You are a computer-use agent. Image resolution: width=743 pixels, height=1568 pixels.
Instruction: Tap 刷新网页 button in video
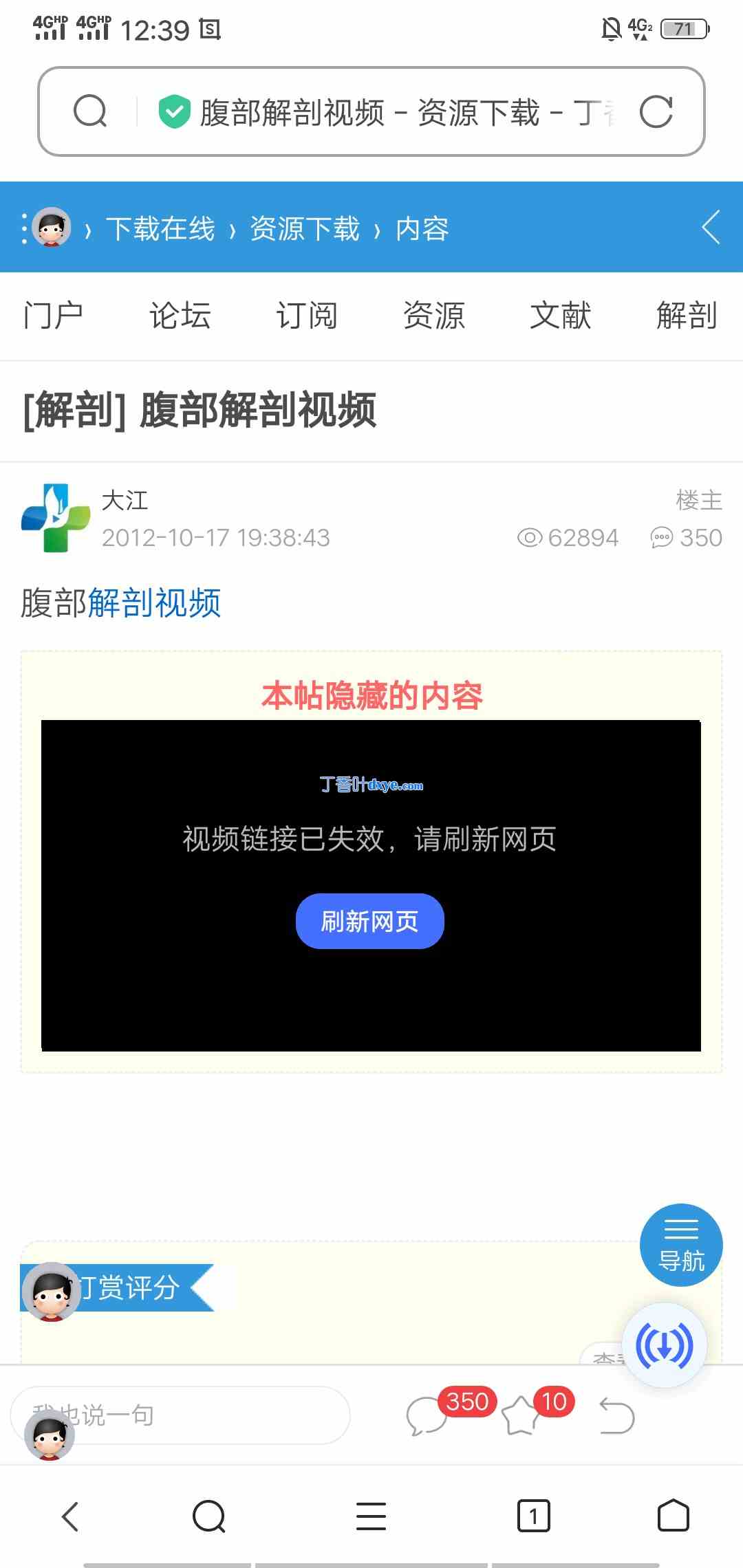369,921
